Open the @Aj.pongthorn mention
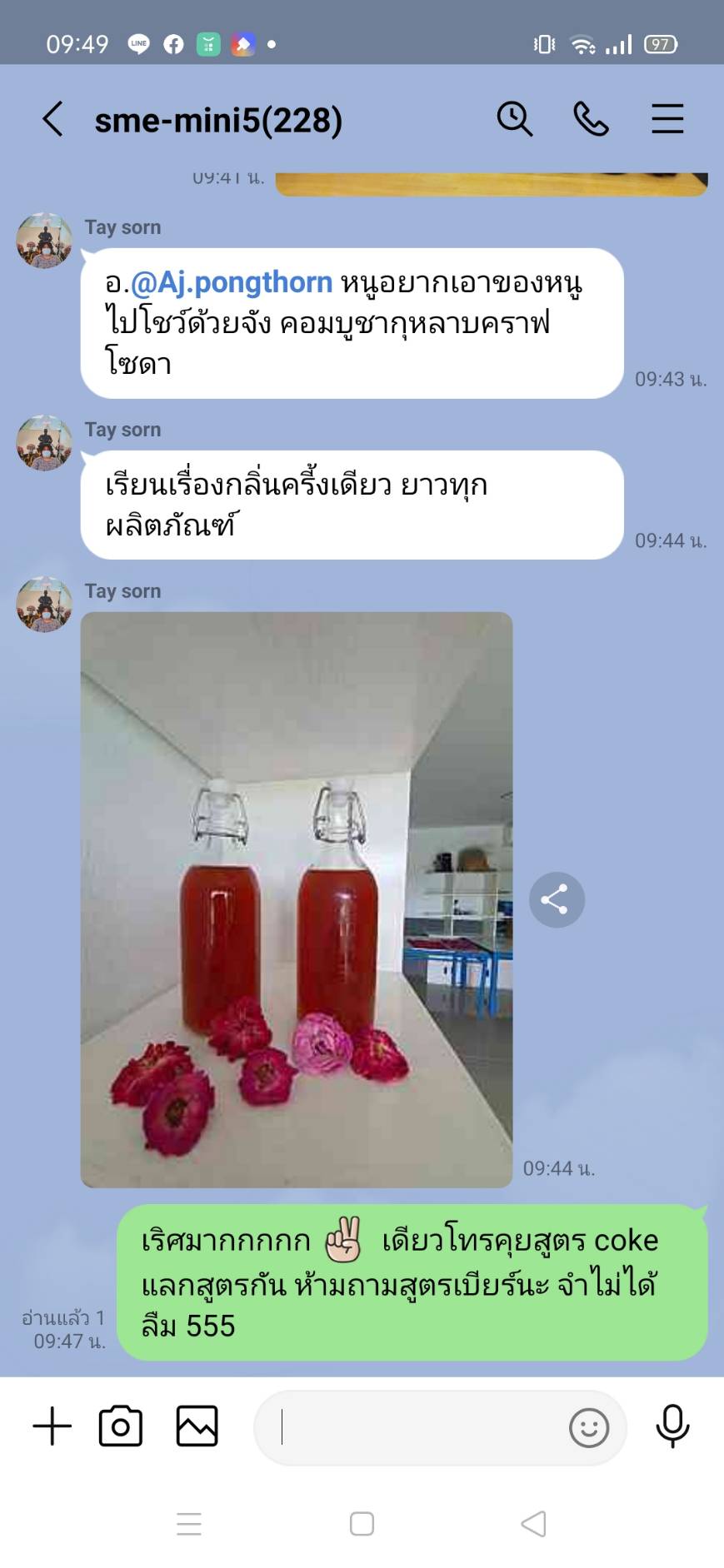This screenshot has width=724, height=1568. [231, 283]
